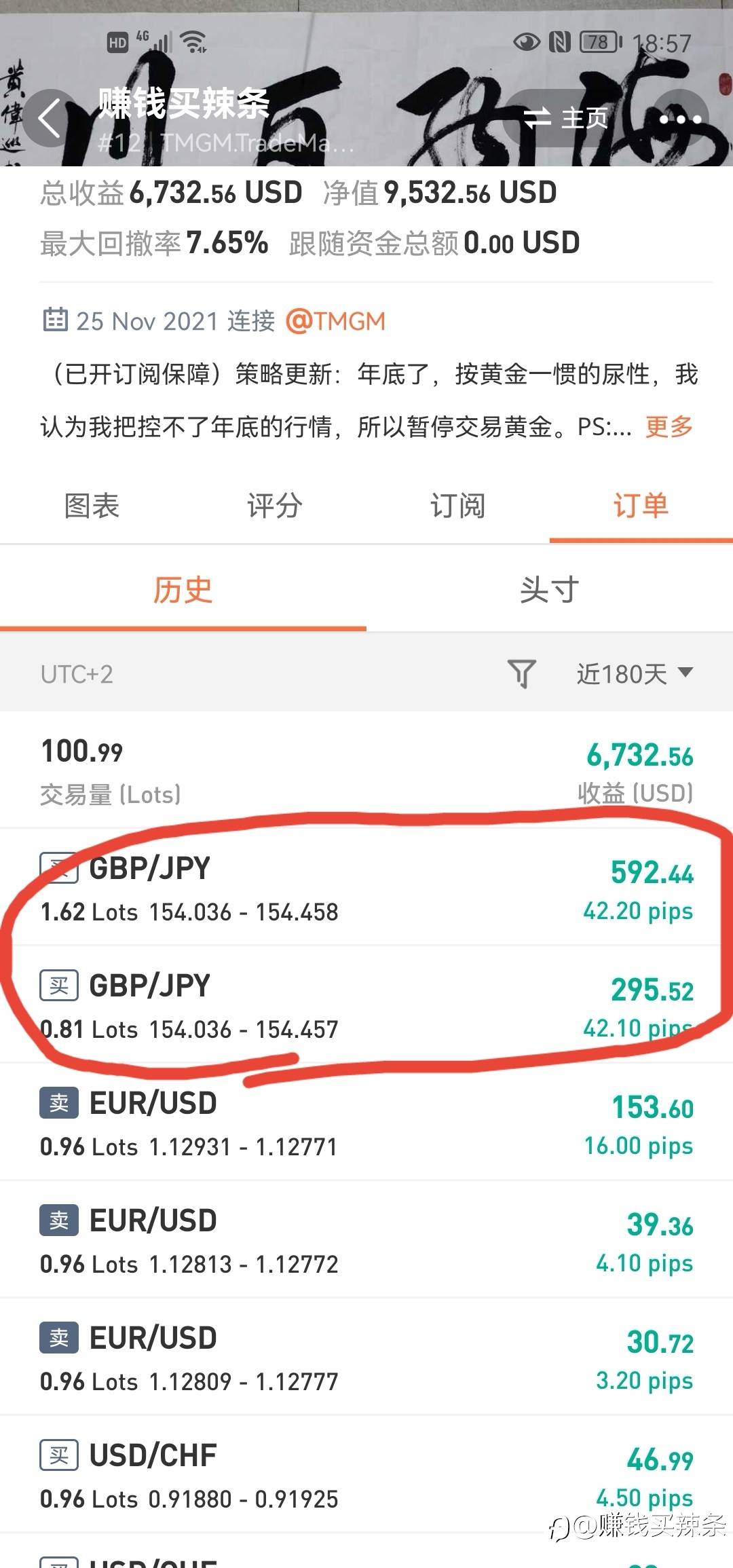Open the @TMGM broker link

[335, 321]
